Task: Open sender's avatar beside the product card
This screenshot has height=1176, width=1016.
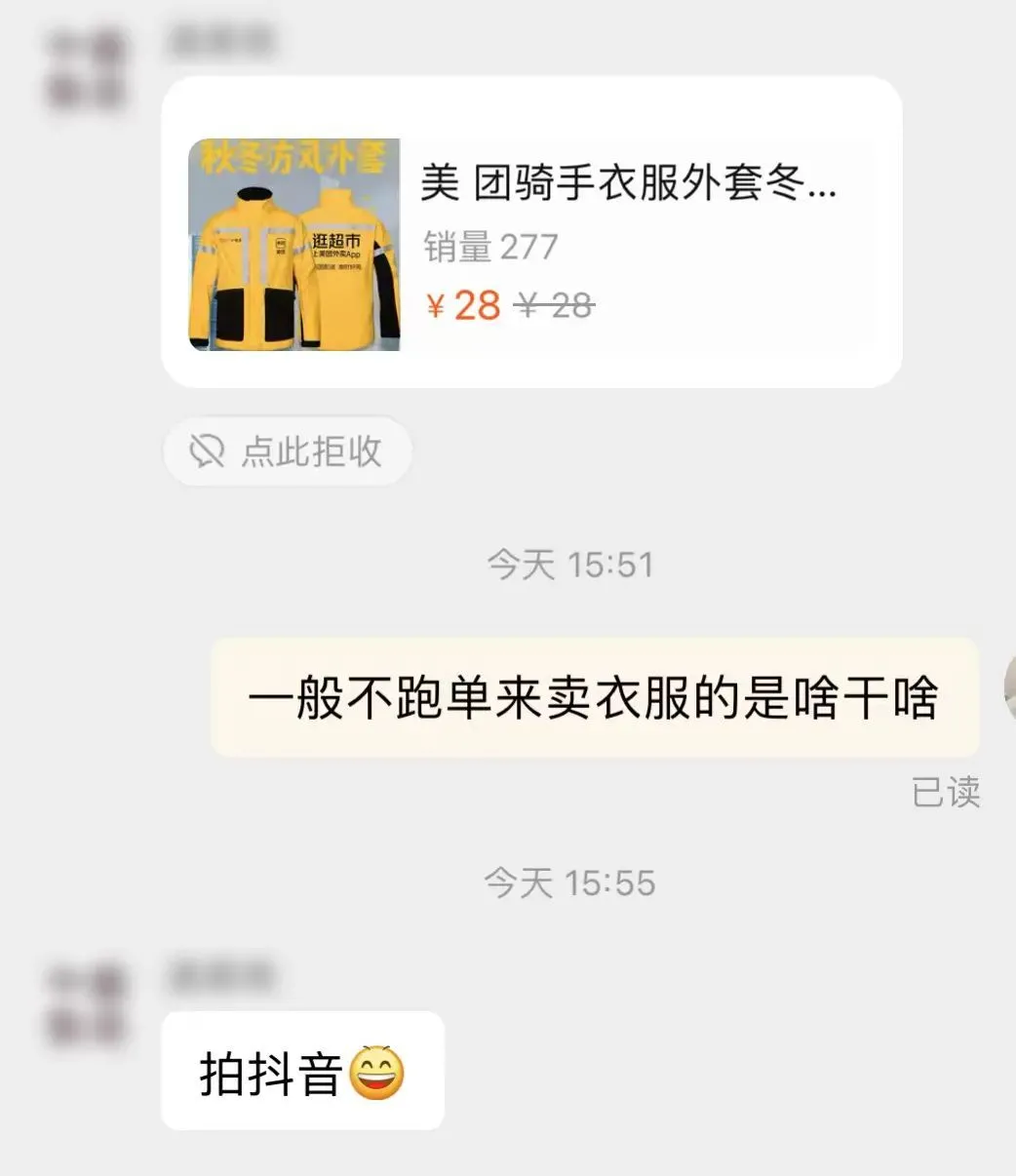Action: (x=87, y=69)
